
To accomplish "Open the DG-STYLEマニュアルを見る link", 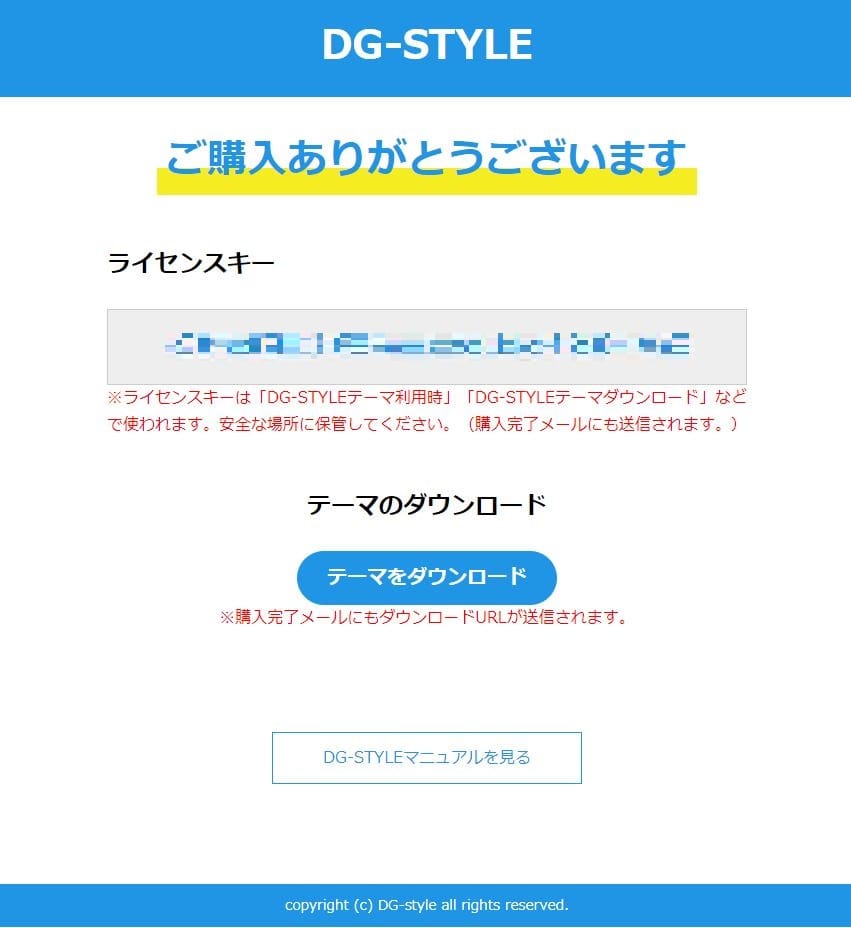I will [x=426, y=757].
